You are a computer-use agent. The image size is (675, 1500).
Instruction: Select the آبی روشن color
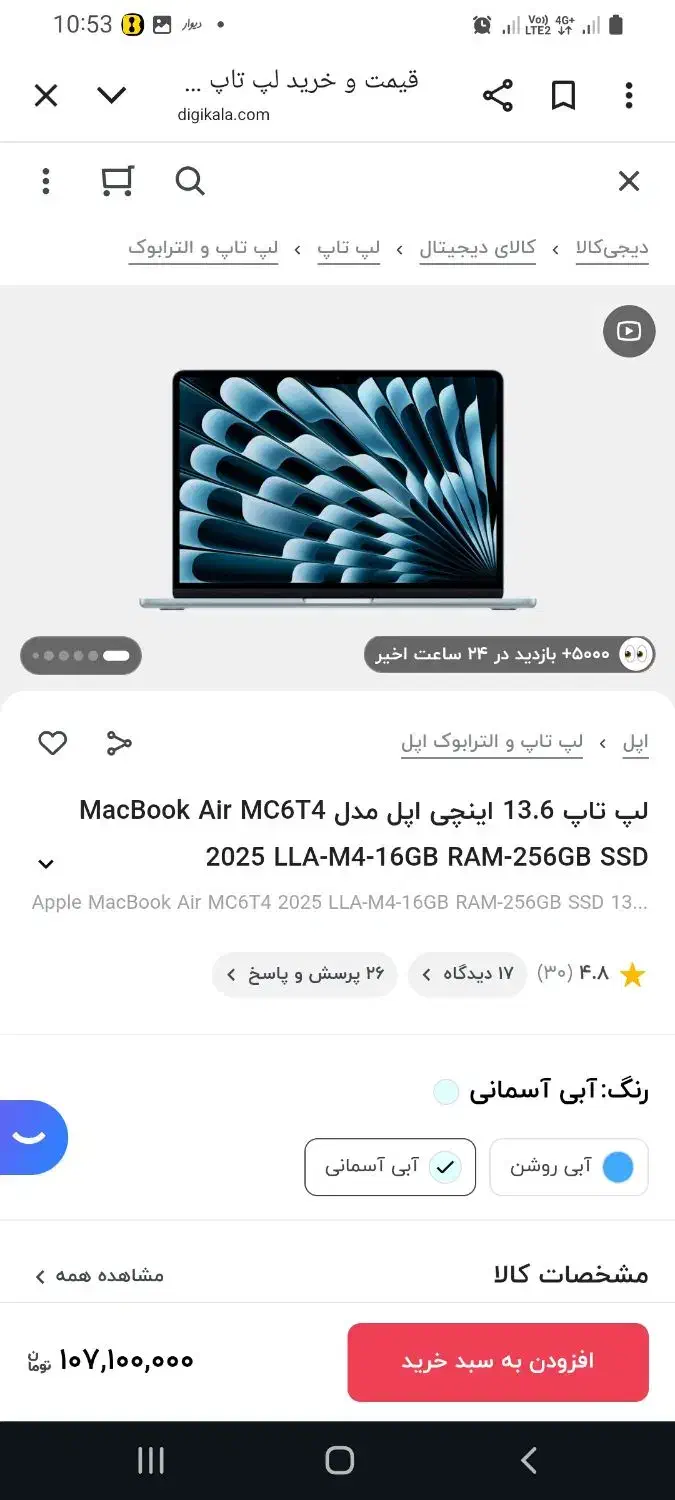pyautogui.click(x=569, y=1167)
